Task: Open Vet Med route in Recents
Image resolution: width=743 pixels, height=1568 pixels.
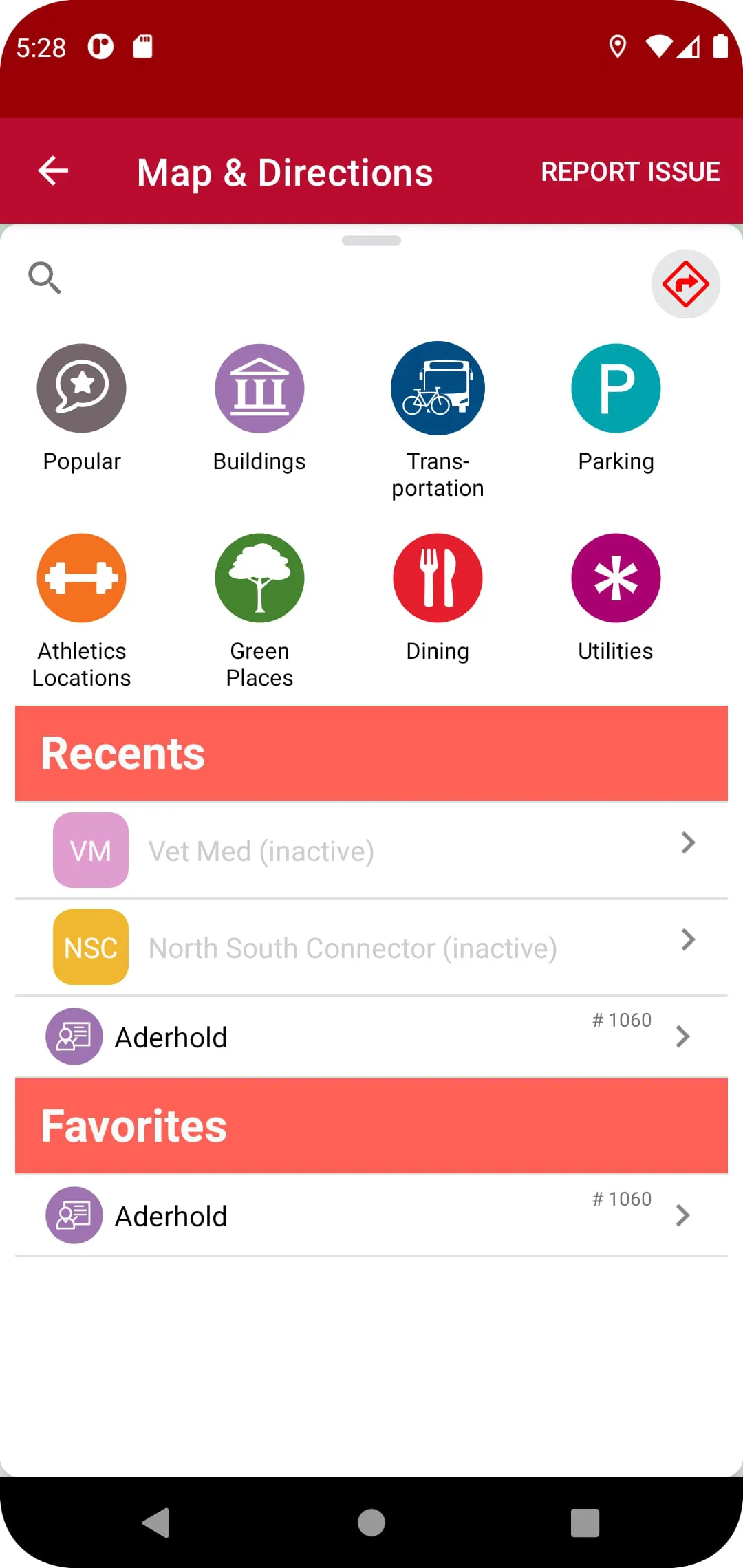Action: click(x=371, y=851)
